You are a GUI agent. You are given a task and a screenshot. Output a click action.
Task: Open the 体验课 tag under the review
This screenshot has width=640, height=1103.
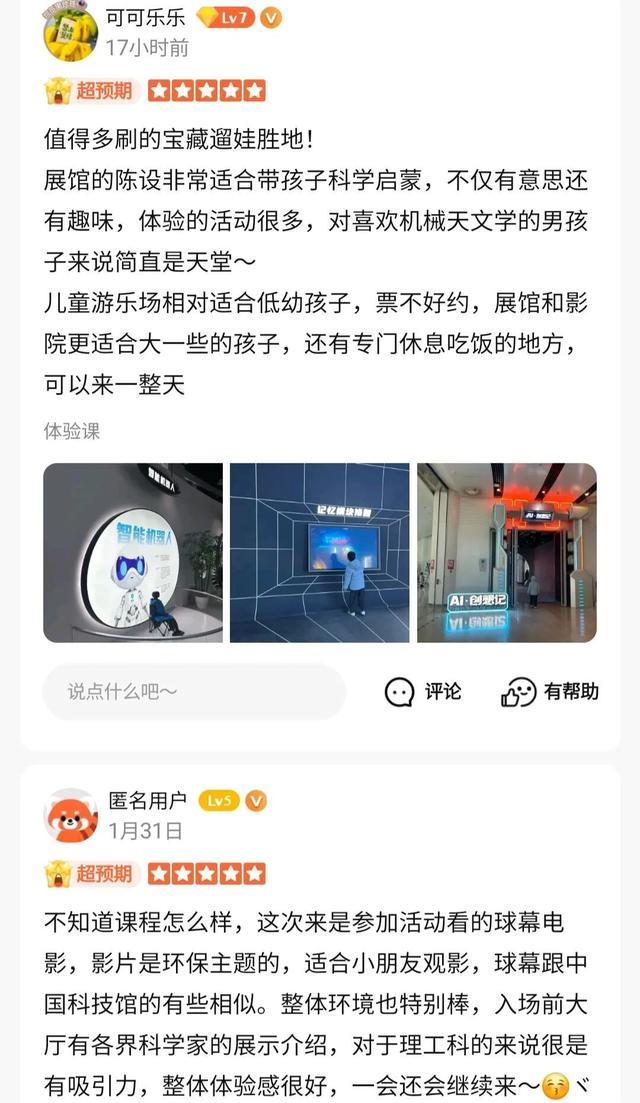pyautogui.click(x=72, y=431)
